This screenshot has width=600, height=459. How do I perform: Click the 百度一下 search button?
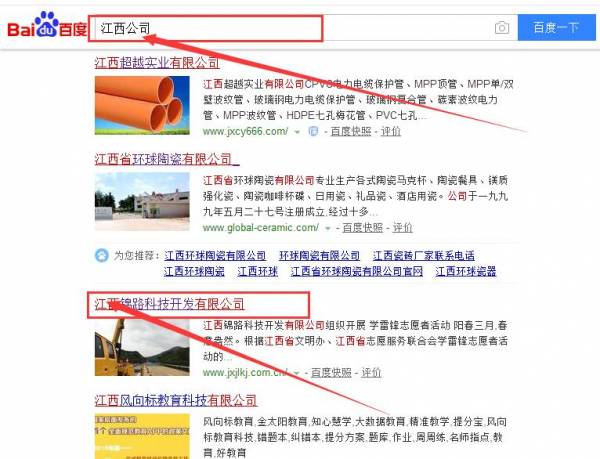tap(556, 27)
